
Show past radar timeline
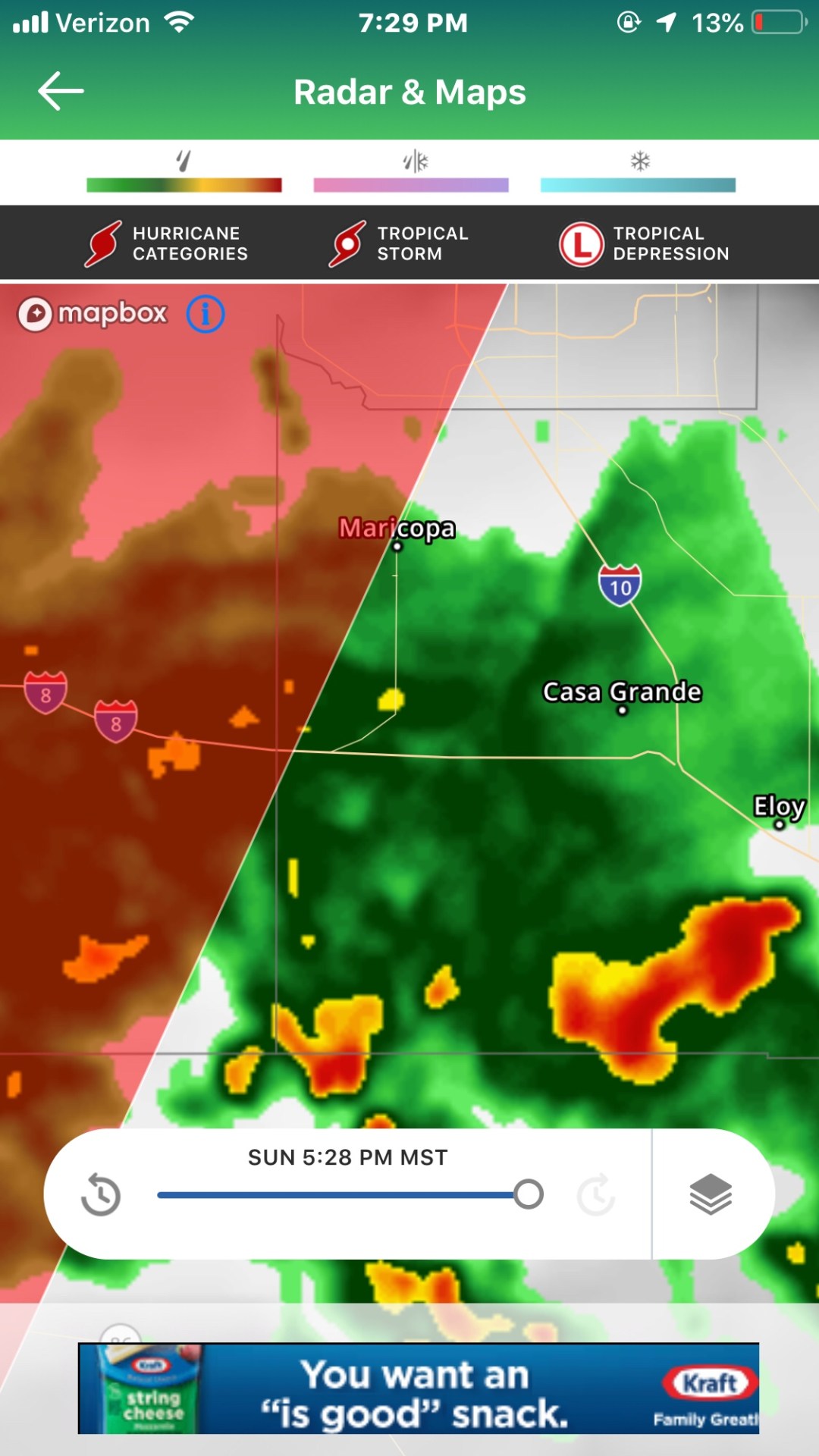(101, 1194)
